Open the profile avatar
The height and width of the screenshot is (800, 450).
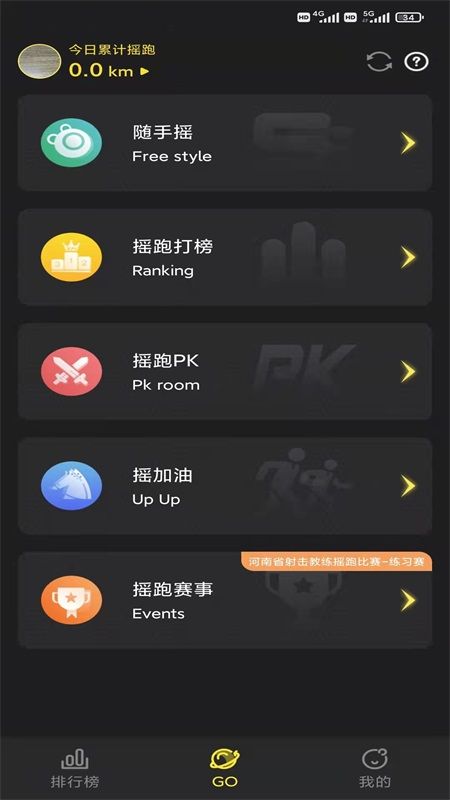tap(39, 61)
